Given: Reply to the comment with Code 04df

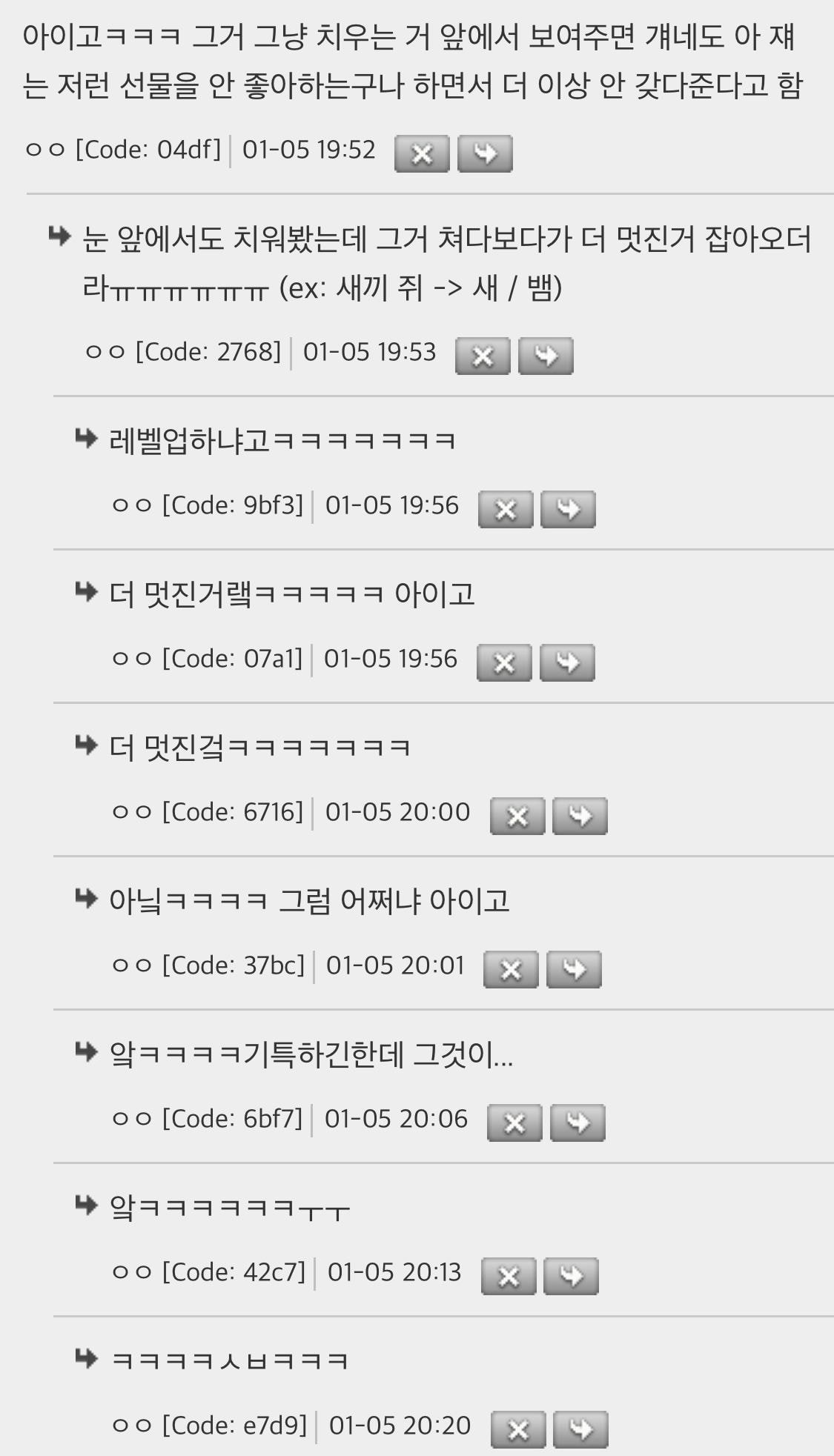Looking at the screenshot, I should coord(485,153).
